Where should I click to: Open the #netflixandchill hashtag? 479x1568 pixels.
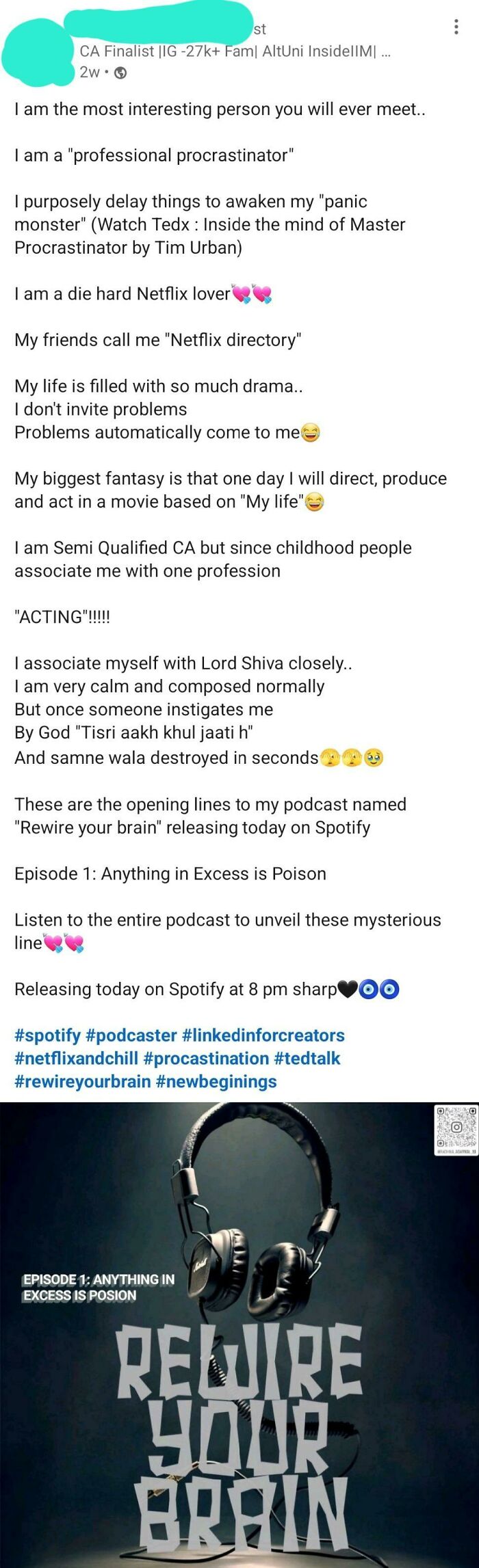(76, 1058)
